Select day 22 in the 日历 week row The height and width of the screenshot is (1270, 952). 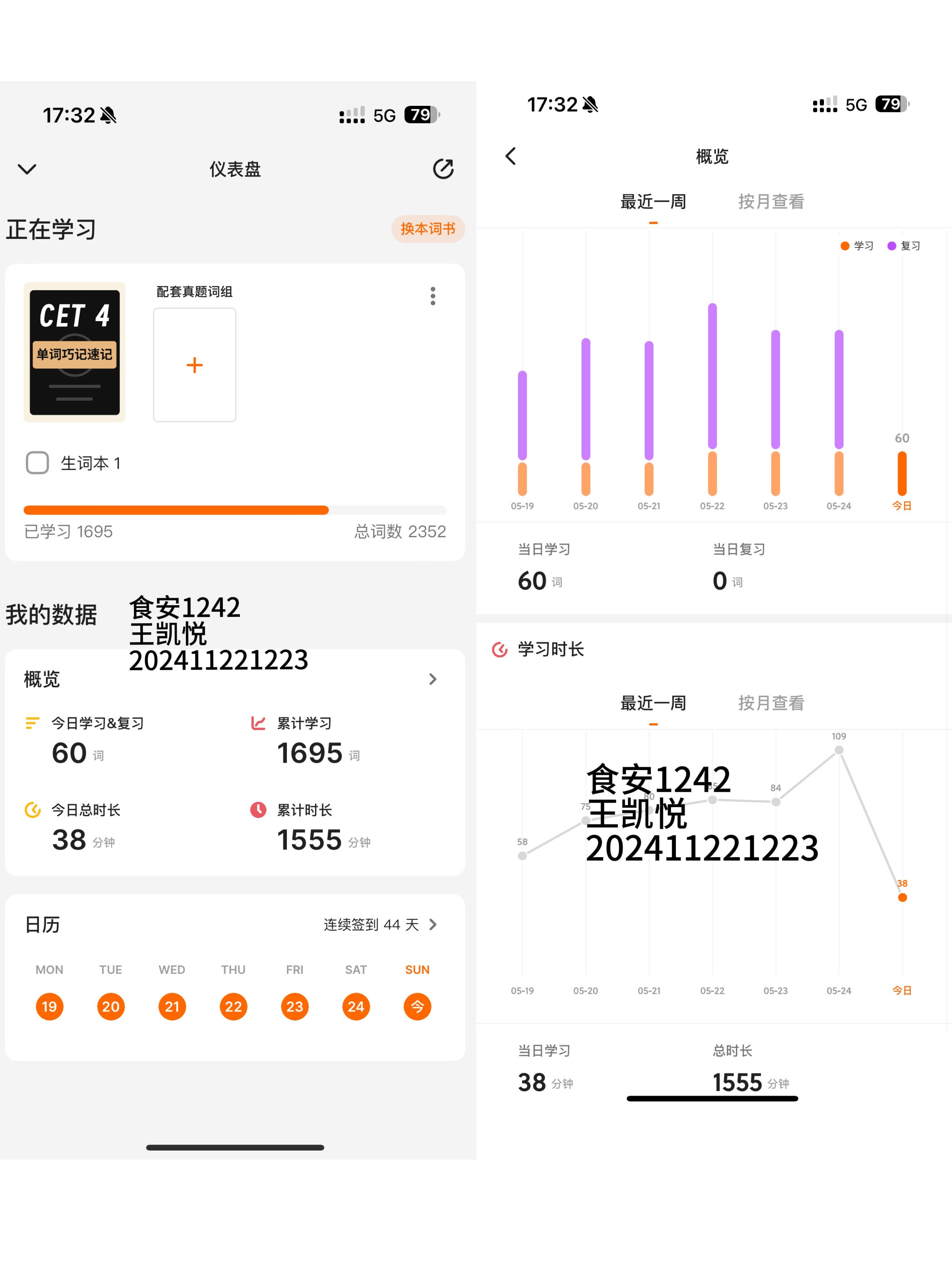click(x=233, y=1007)
